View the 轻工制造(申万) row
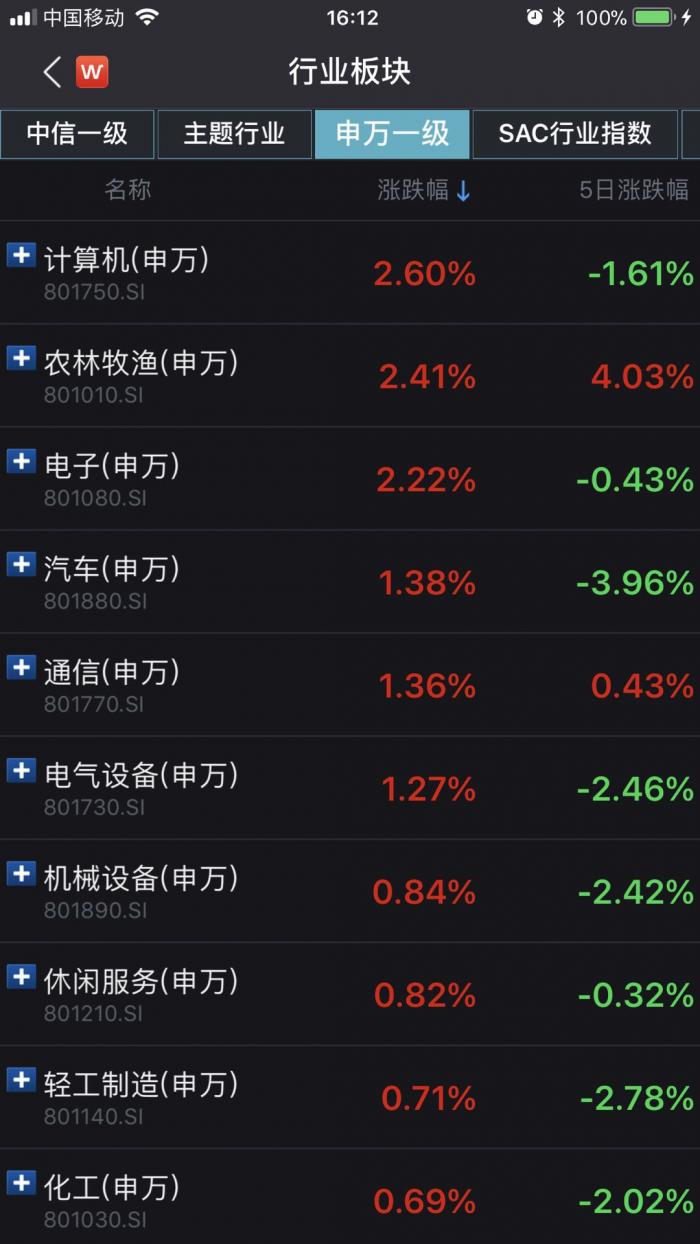Viewport: 700px width, 1244px height. coord(350,1098)
